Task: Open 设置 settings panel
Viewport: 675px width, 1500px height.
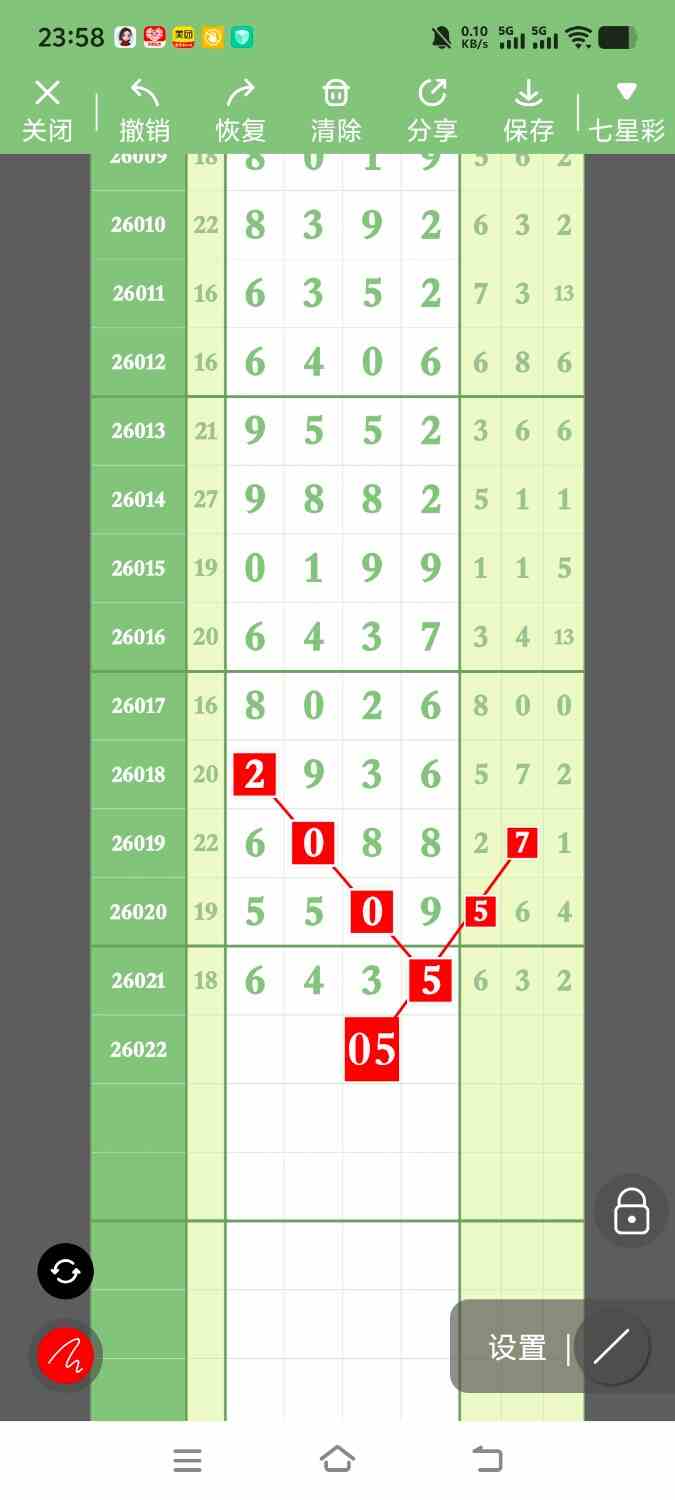Action: click(x=517, y=1348)
